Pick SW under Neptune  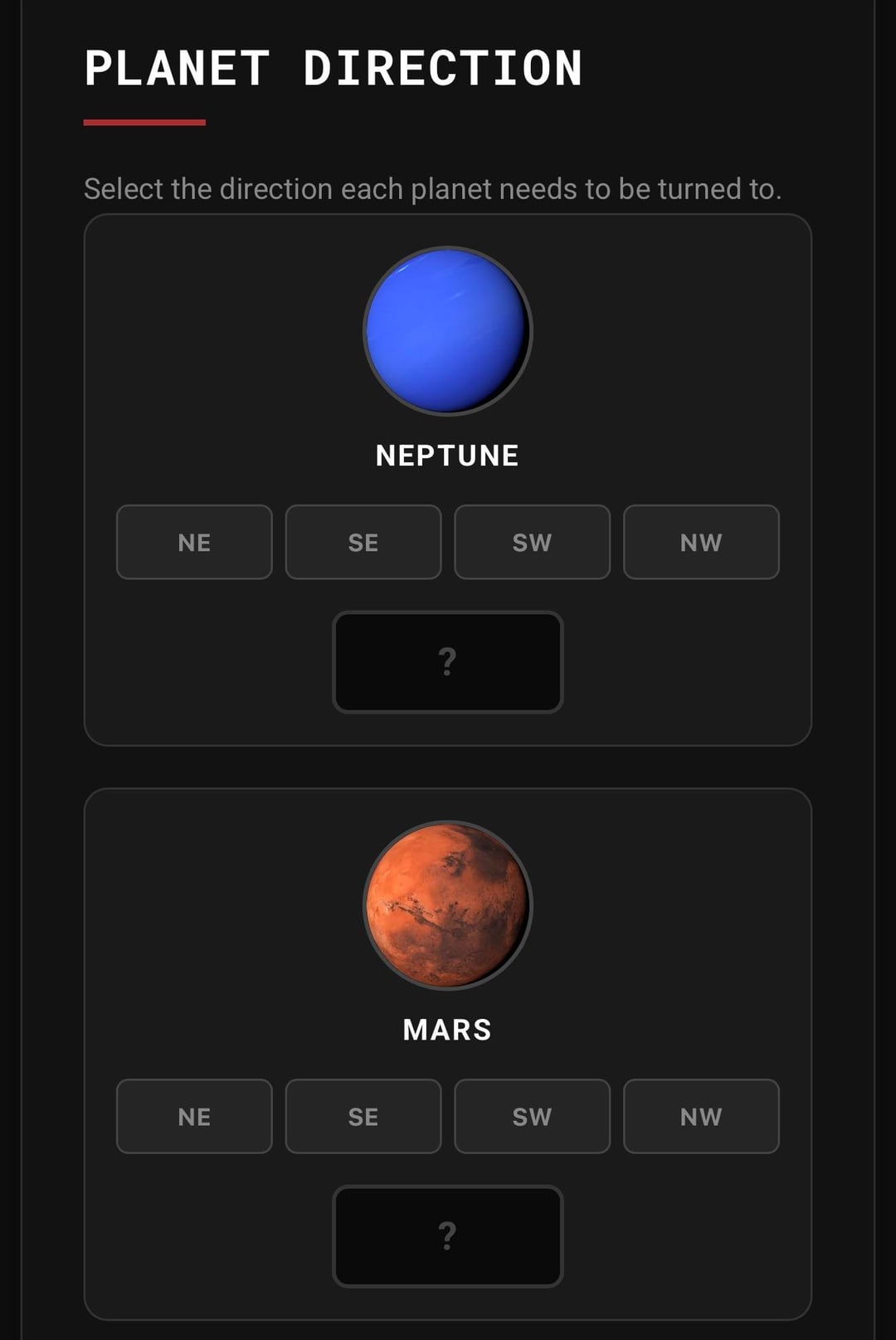[532, 542]
